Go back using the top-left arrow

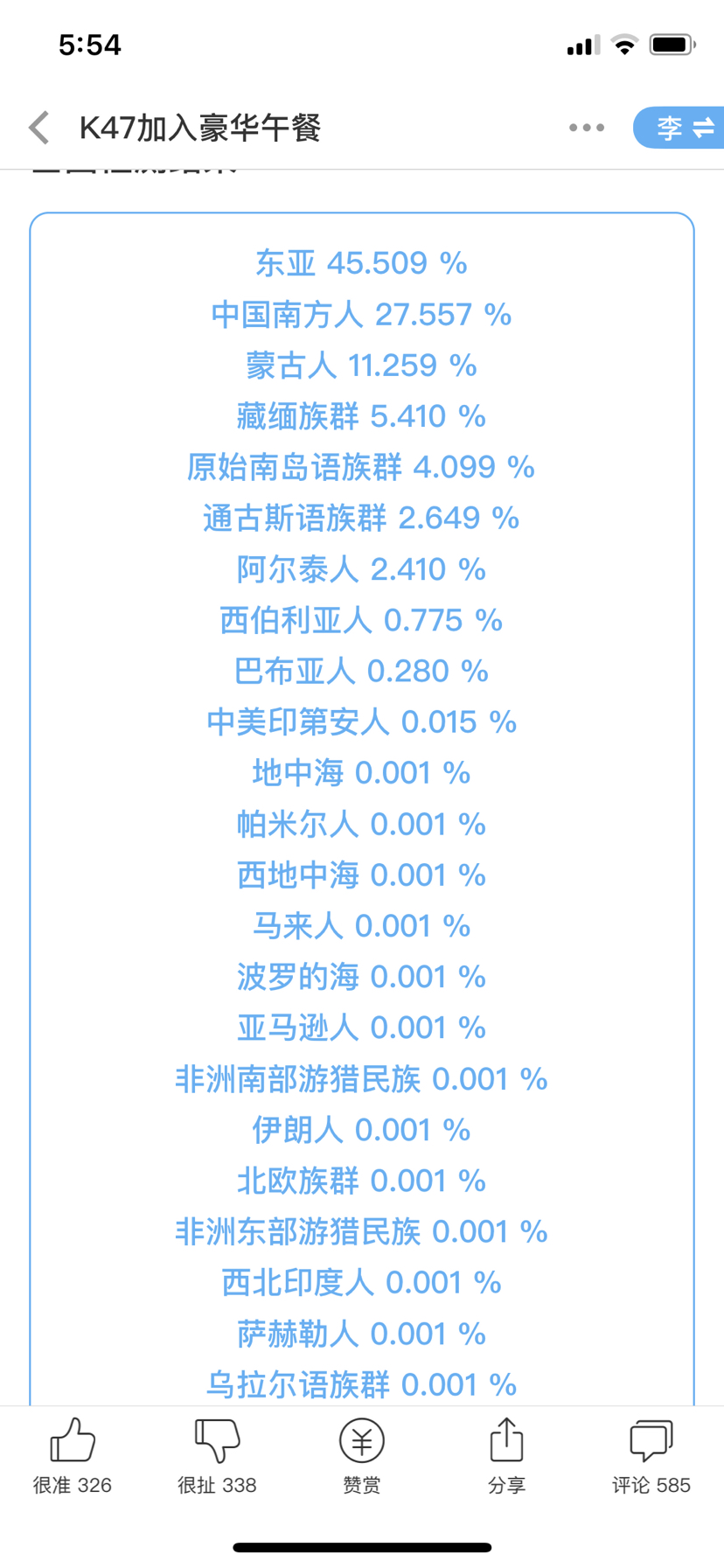click(x=38, y=128)
